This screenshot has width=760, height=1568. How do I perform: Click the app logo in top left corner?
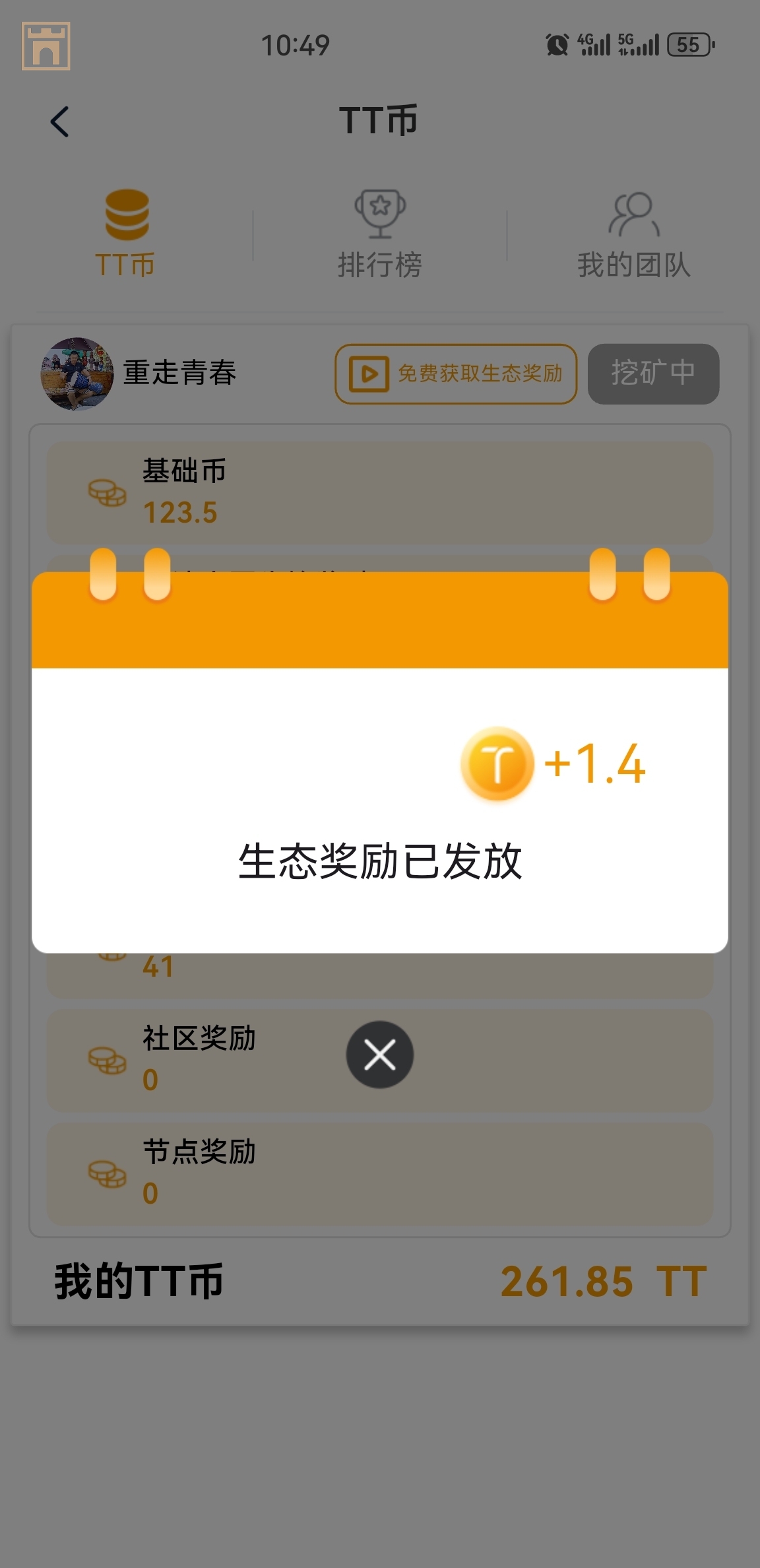tap(46, 46)
